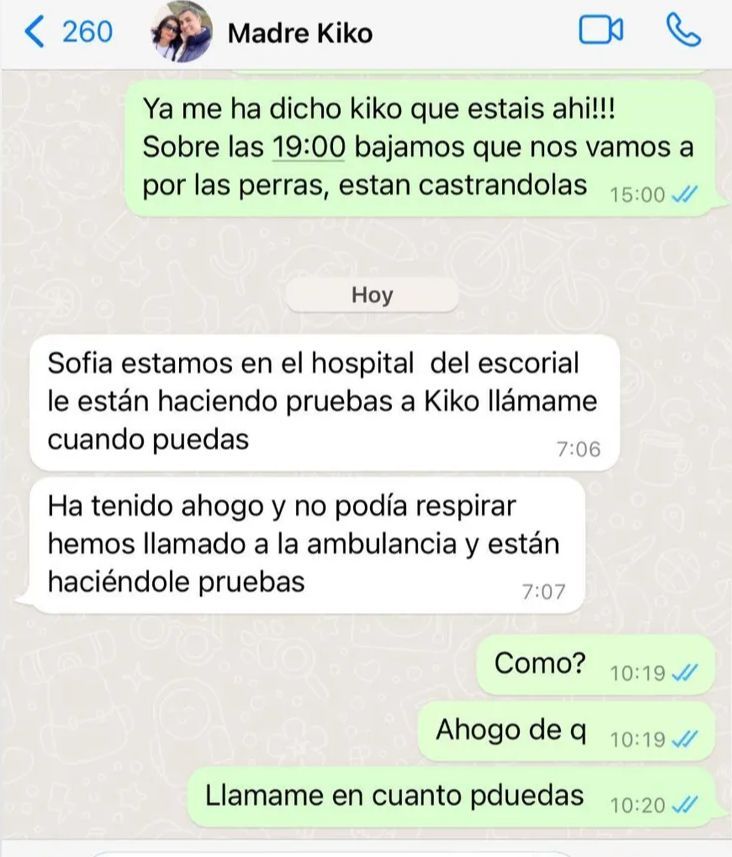Start a voice call with Madre Kiko
Viewport: 732px width, 857px height.
point(683,31)
